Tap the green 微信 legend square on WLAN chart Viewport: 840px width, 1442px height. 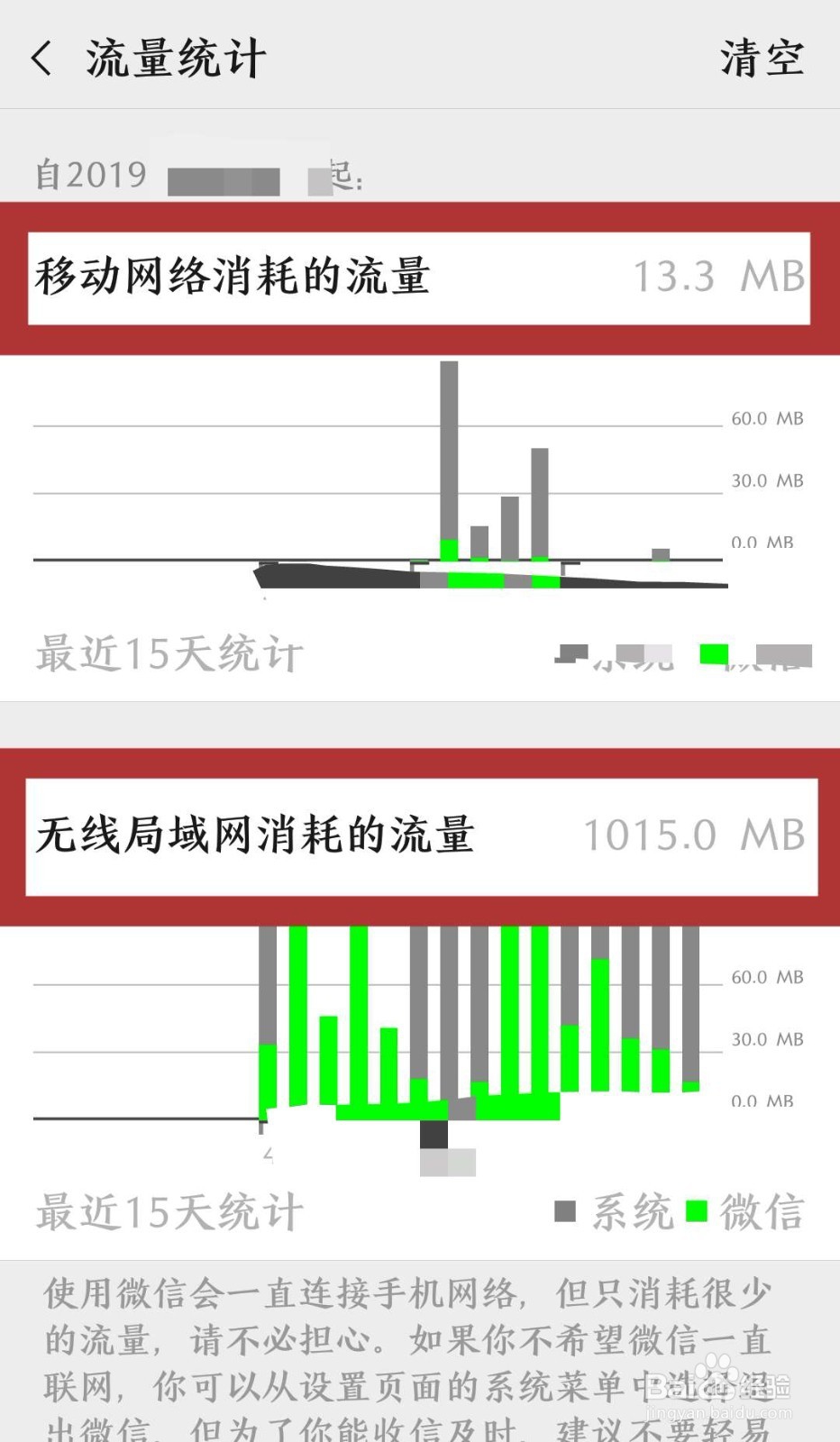click(x=696, y=1212)
